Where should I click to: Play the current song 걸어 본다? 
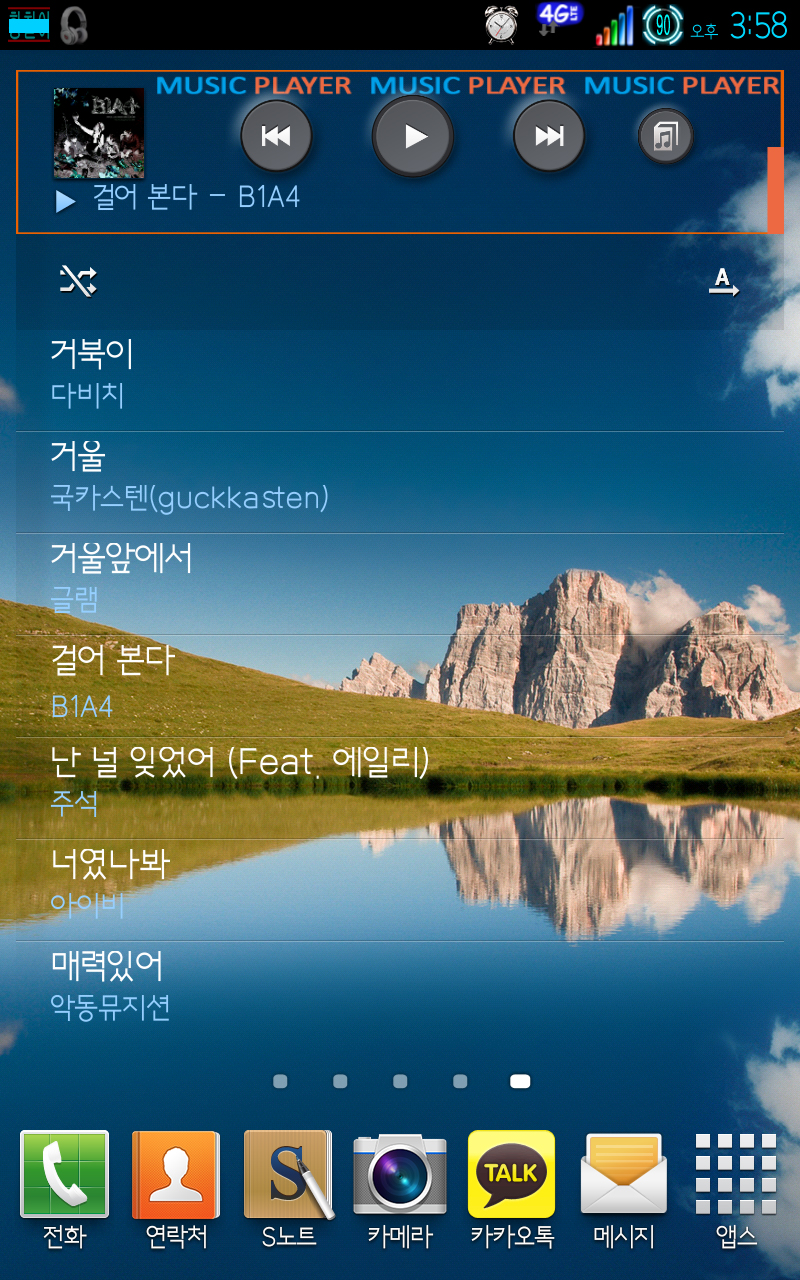click(413, 137)
